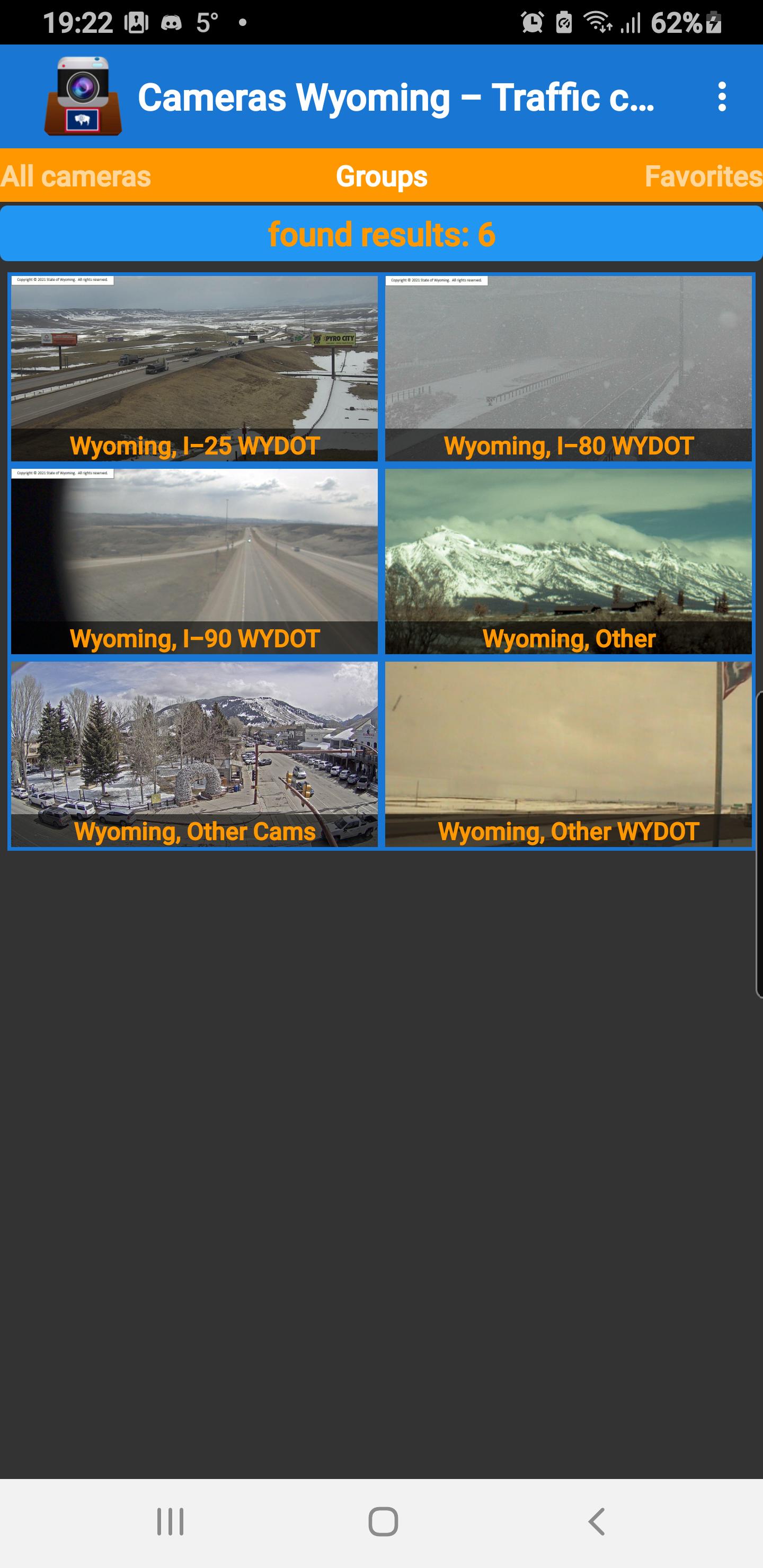This screenshot has height=1568, width=763.
Task: Tap the Back button in navigation bar
Action: click(x=595, y=1523)
